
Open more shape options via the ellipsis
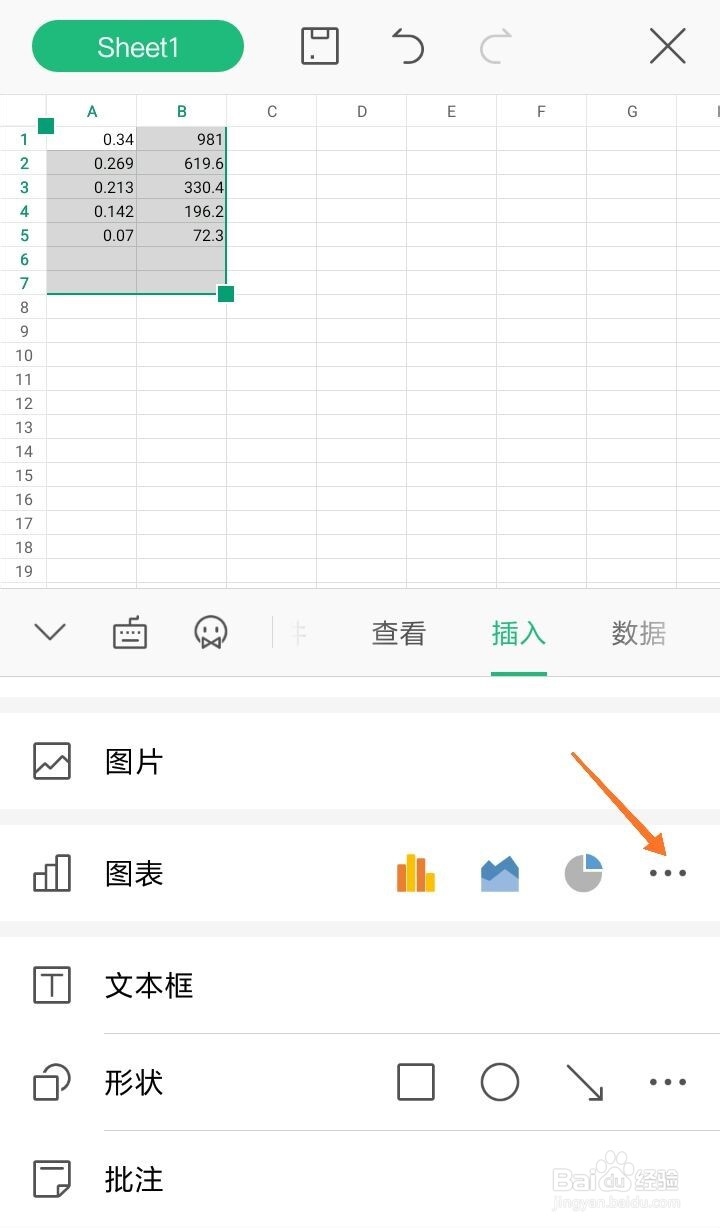coord(667,1082)
